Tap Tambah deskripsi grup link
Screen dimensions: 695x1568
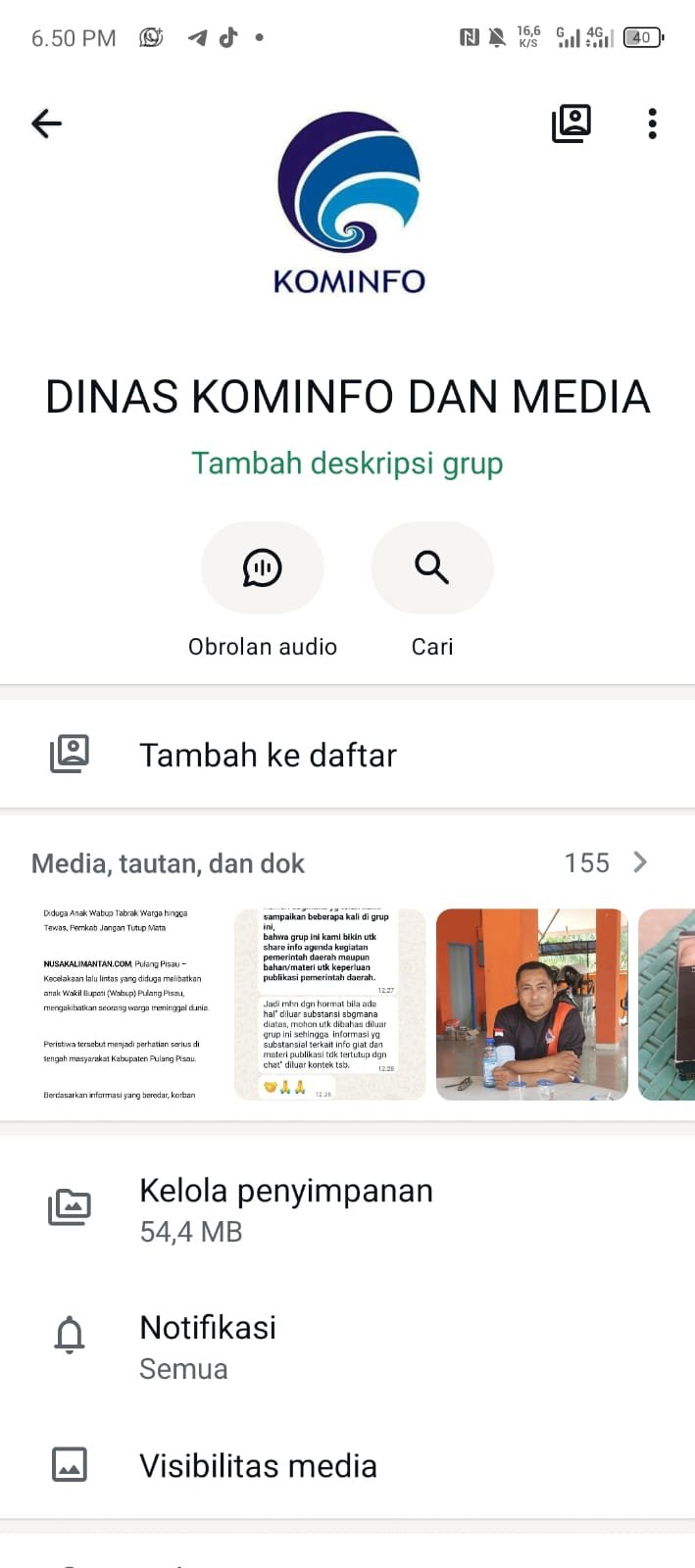(x=347, y=463)
